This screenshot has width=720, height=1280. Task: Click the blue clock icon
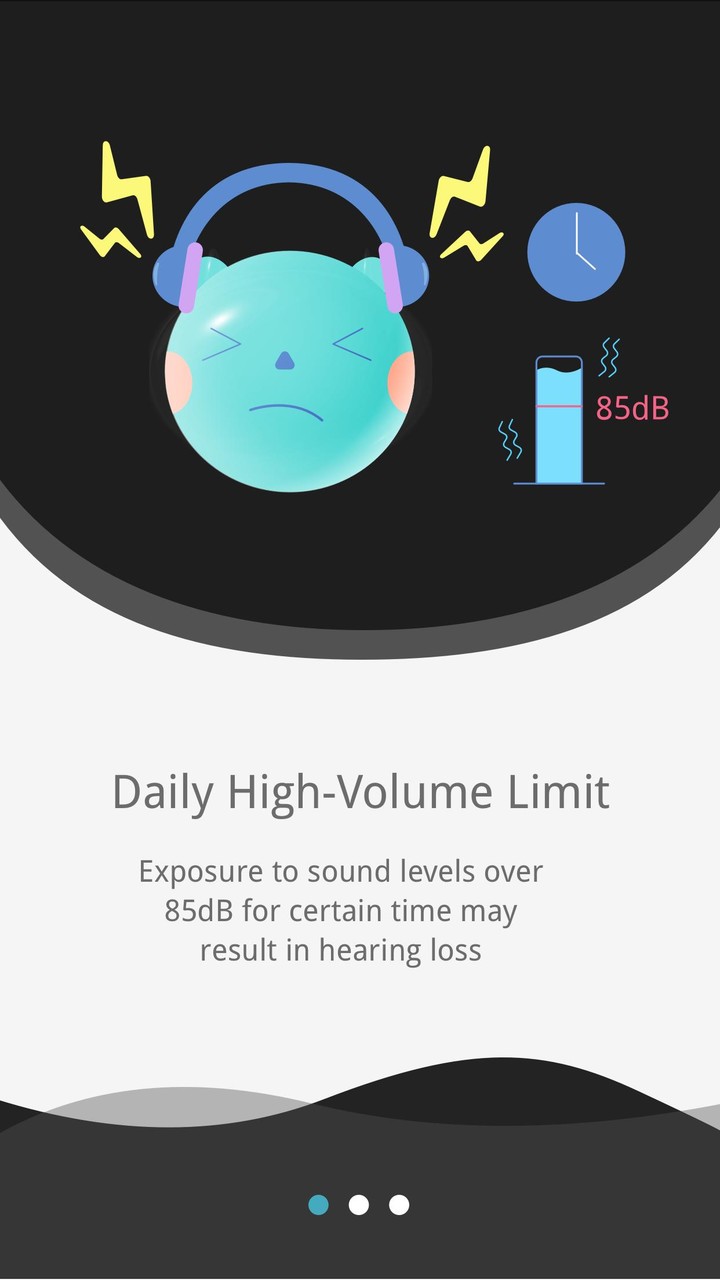(x=578, y=250)
